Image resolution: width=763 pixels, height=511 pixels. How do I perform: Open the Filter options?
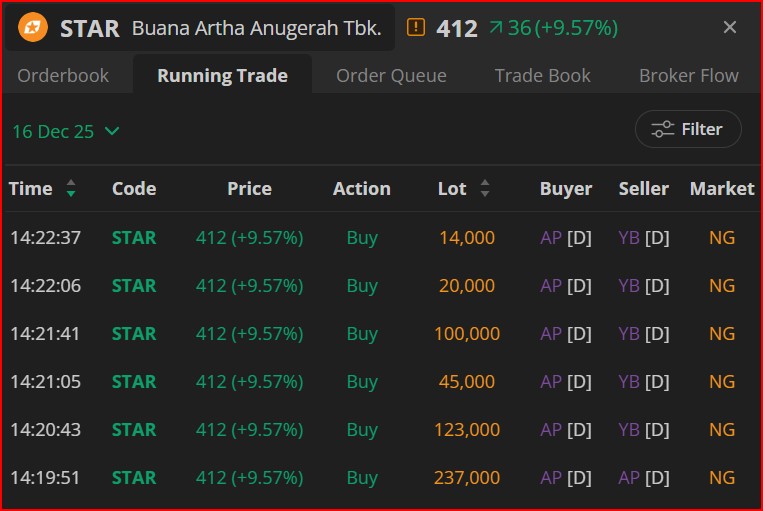pyautogui.click(x=687, y=129)
